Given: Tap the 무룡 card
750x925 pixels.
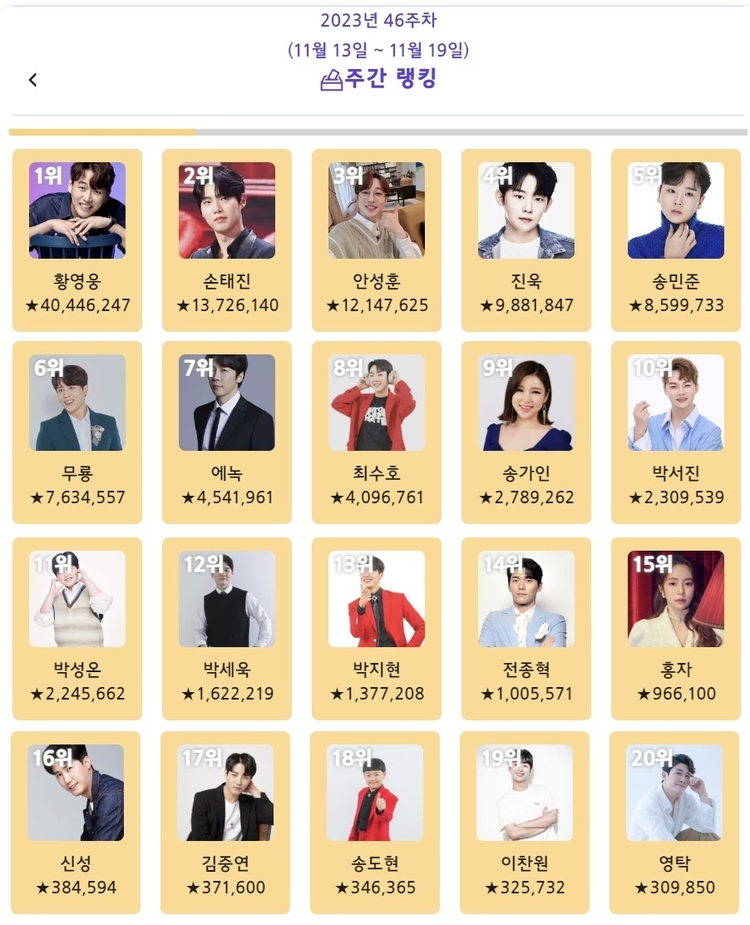Looking at the screenshot, I should 77,432.
